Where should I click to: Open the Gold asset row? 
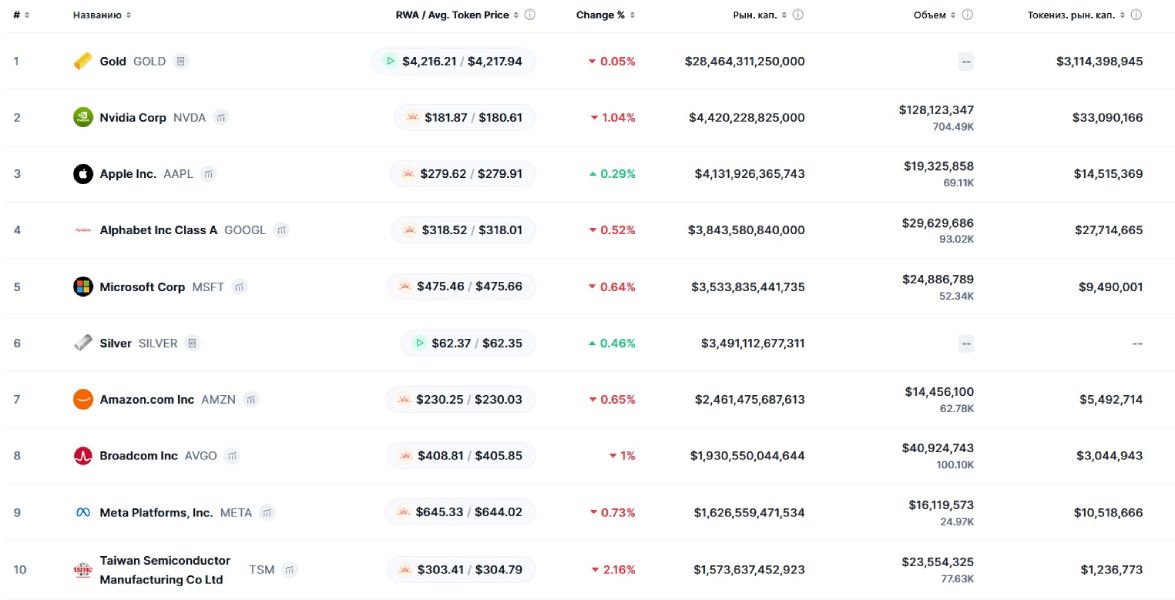113,61
